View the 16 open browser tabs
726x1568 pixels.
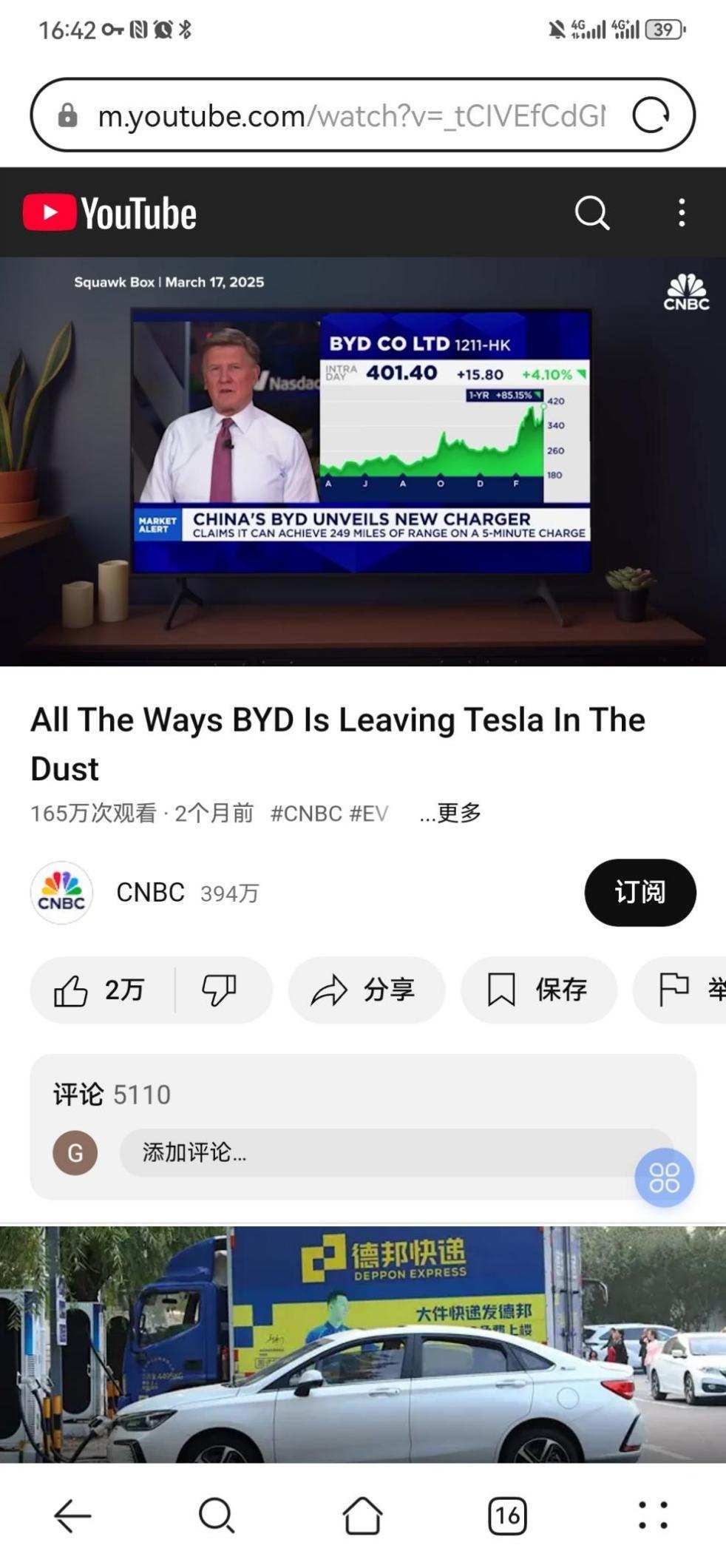point(507,1515)
